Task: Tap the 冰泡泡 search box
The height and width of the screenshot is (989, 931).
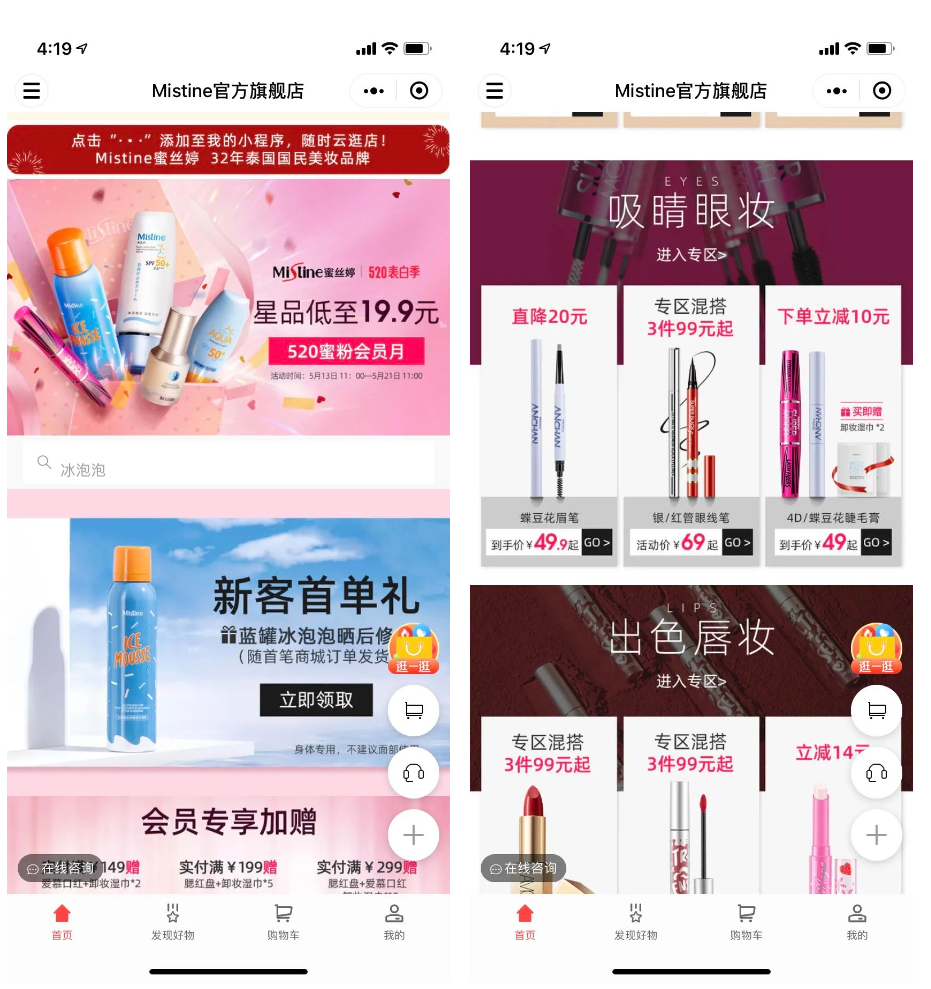Action: pos(228,467)
